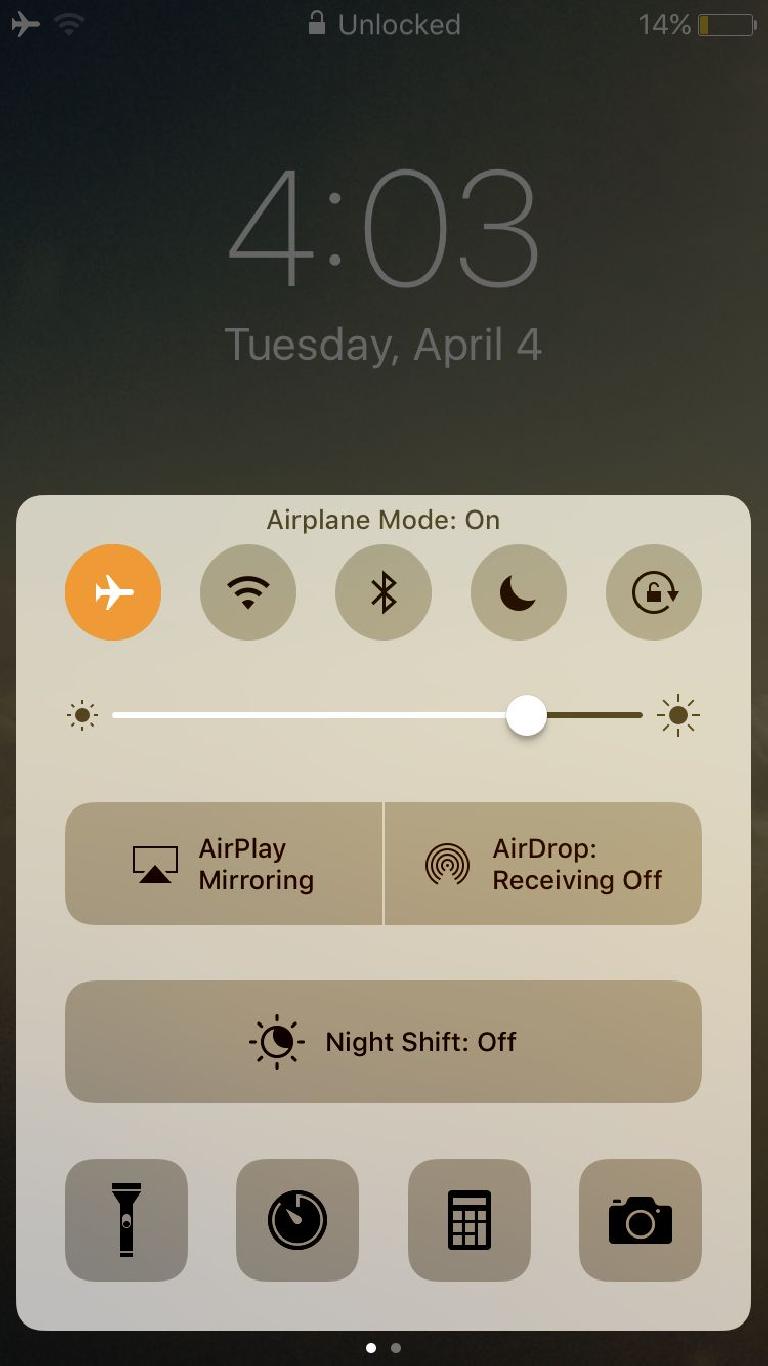Image resolution: width=768 pixels, height=1366 pixels.
Task: Turn off Airplane Mode
Action: [x=113, y=592]
